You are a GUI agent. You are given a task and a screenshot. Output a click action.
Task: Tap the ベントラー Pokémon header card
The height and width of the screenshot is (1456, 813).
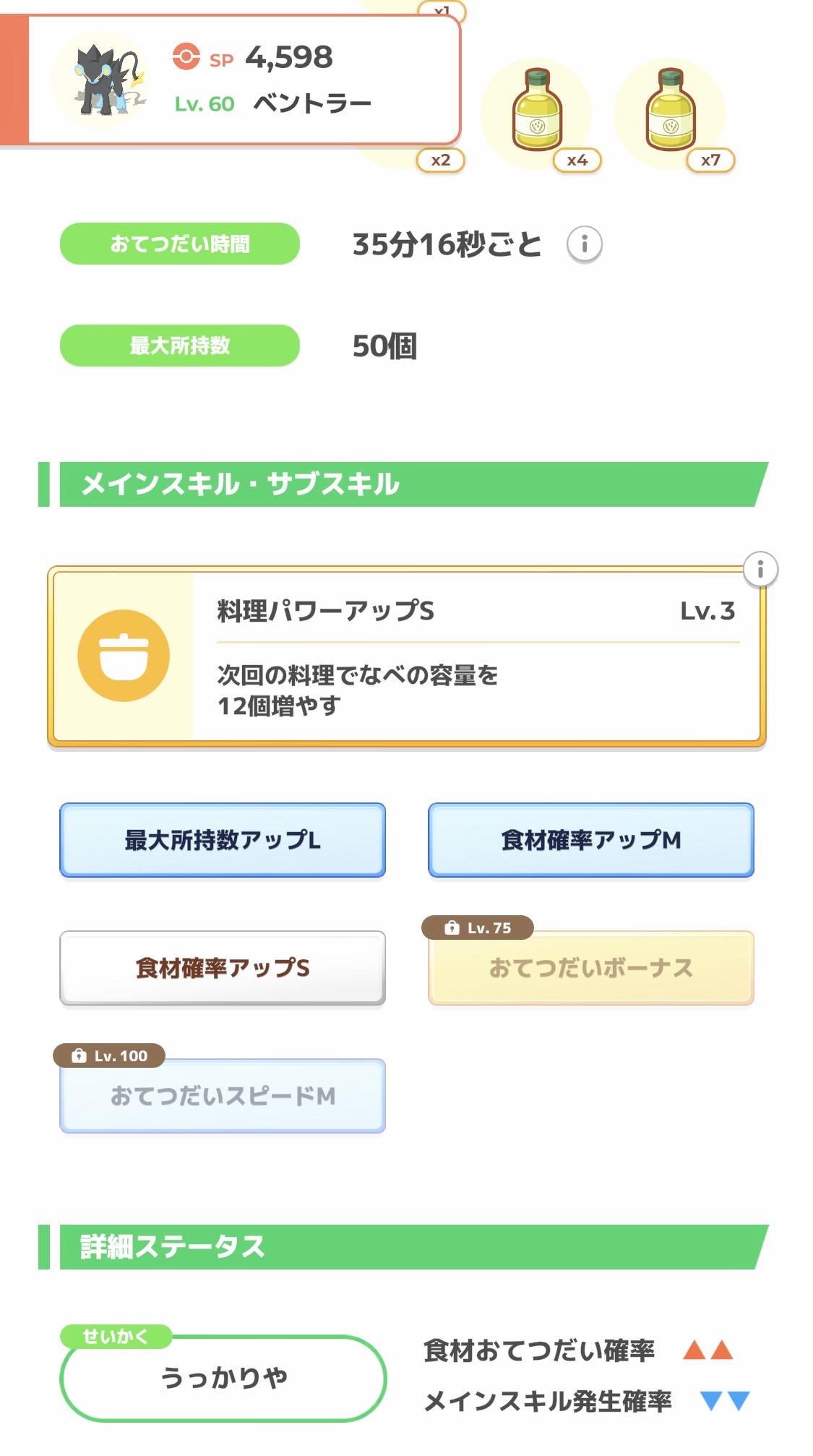(244, 80)
